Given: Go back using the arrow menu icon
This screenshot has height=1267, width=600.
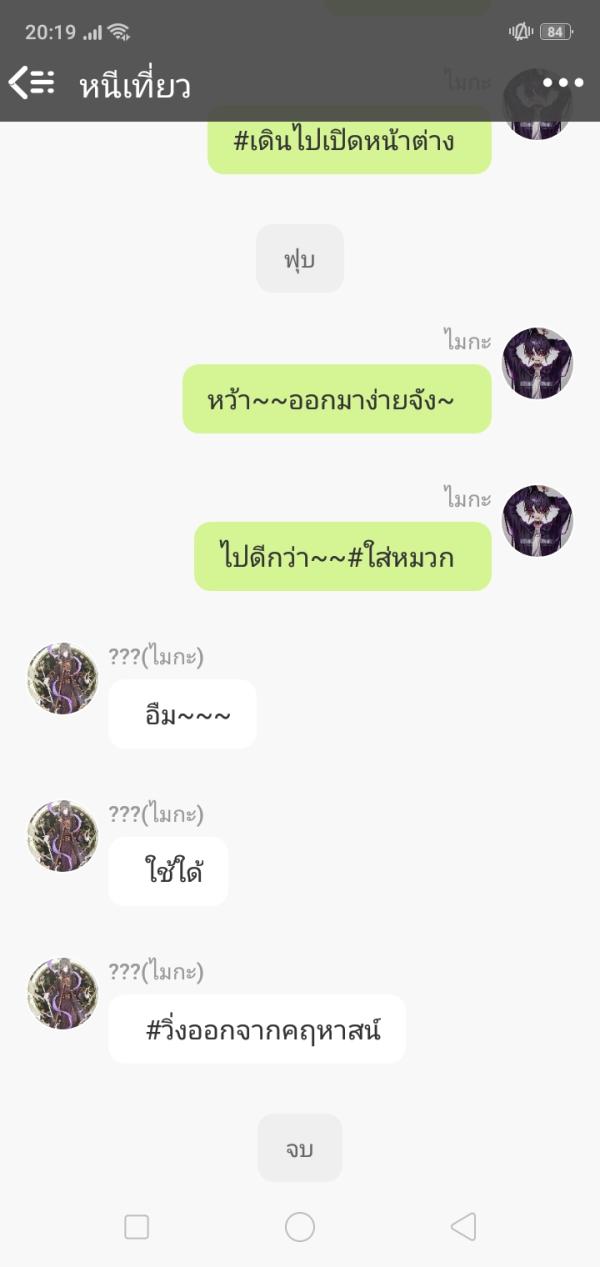Looking at the screenshot, I should click(x=31, y=83).
